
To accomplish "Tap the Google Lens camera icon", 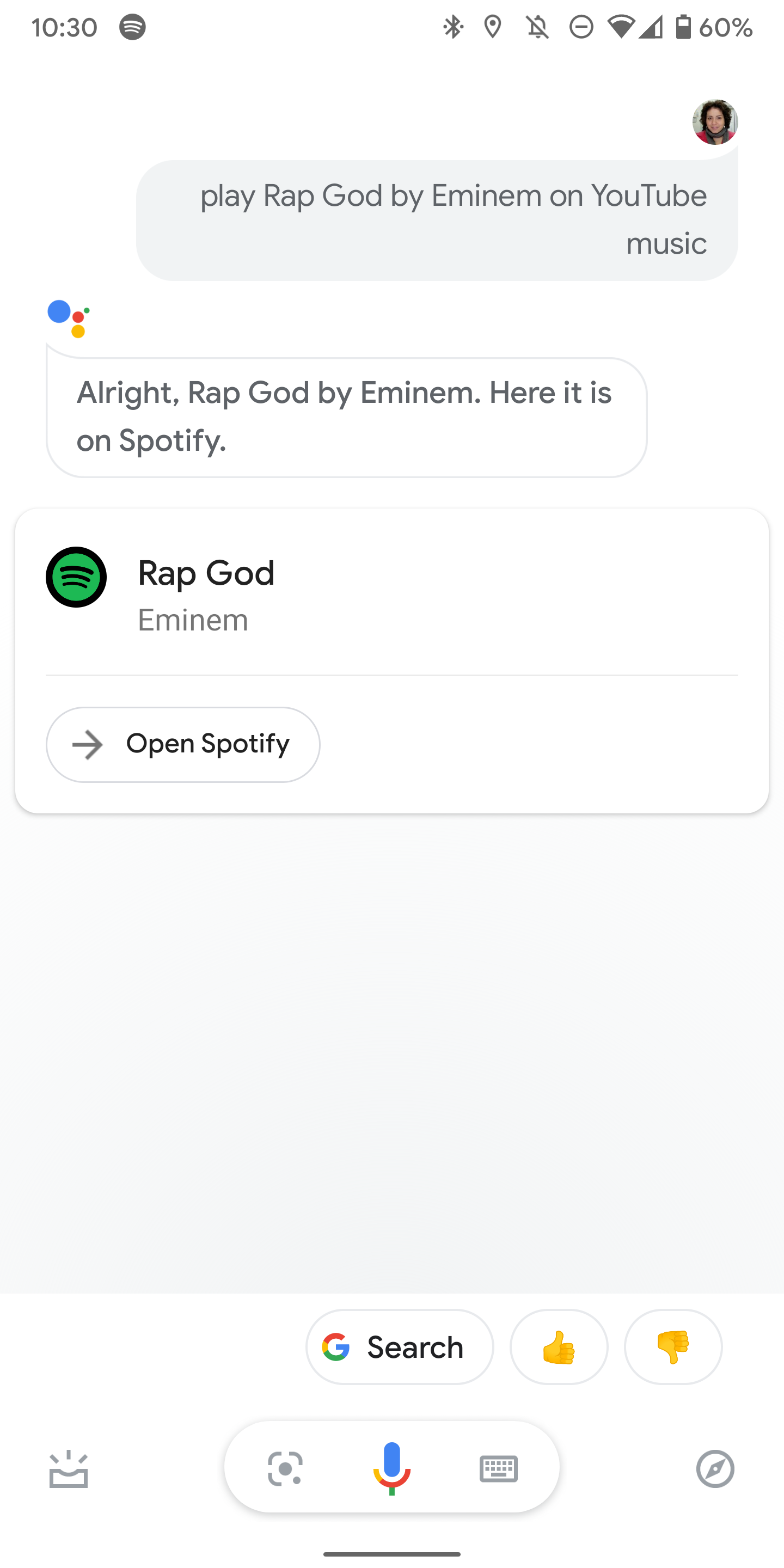I will pos(285,1468).
